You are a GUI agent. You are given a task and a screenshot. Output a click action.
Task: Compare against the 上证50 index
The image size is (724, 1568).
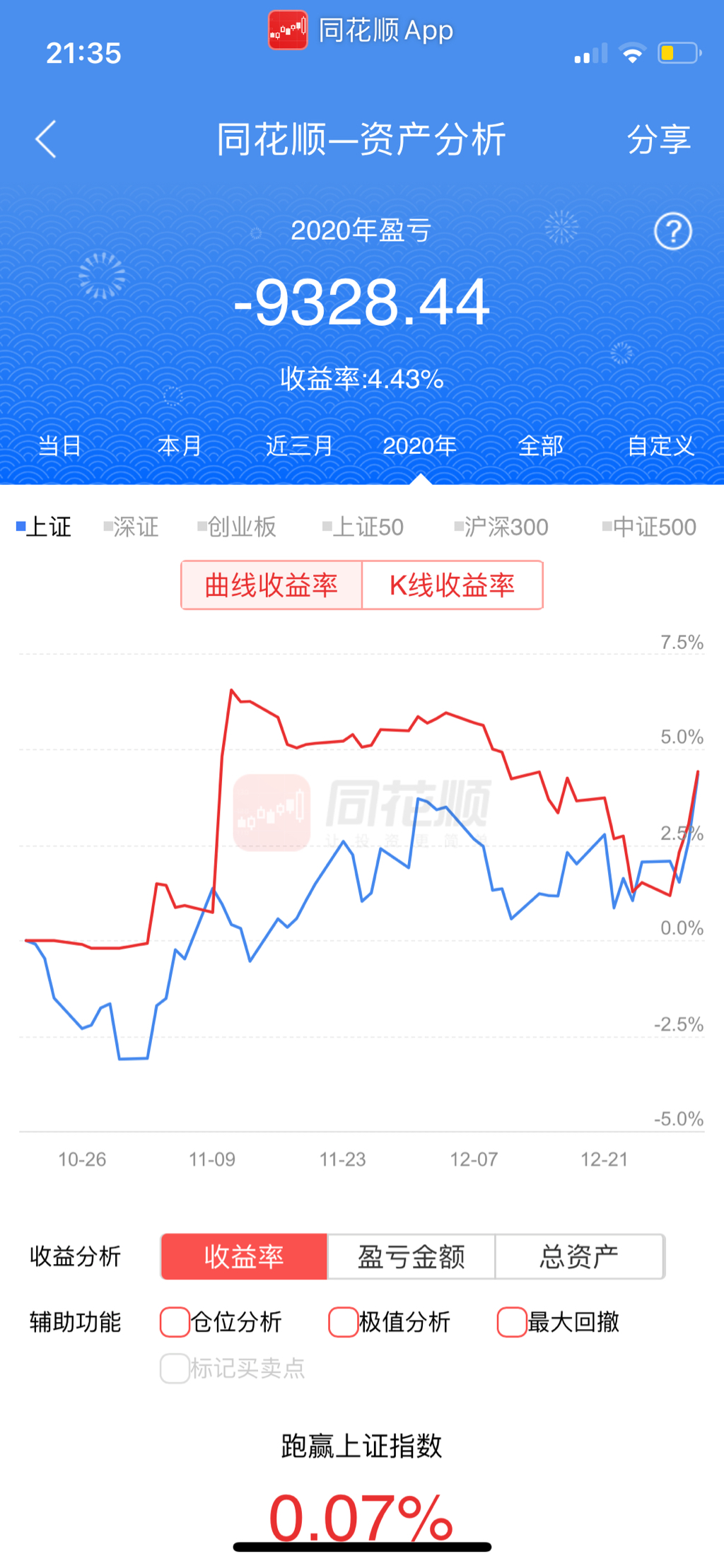pyautogui.click(x=364, y=527)
